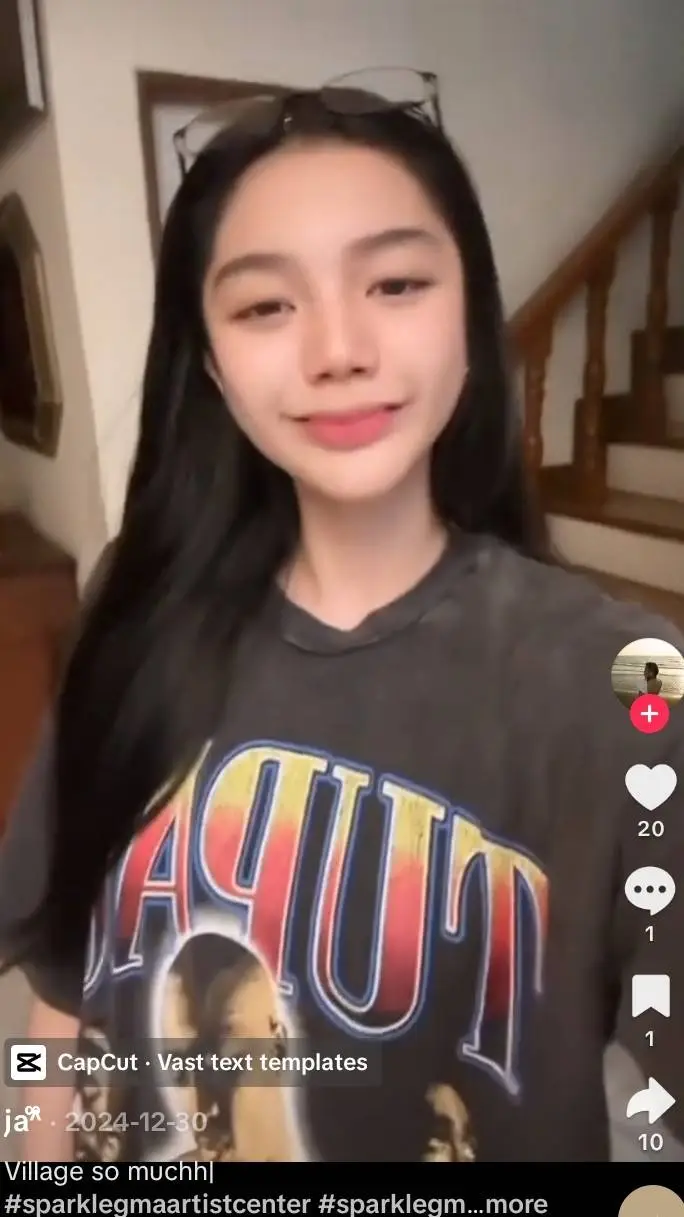The image size is (684, 1217).
Task: Share this video using the arrow icon
Action: point(650,1100)
